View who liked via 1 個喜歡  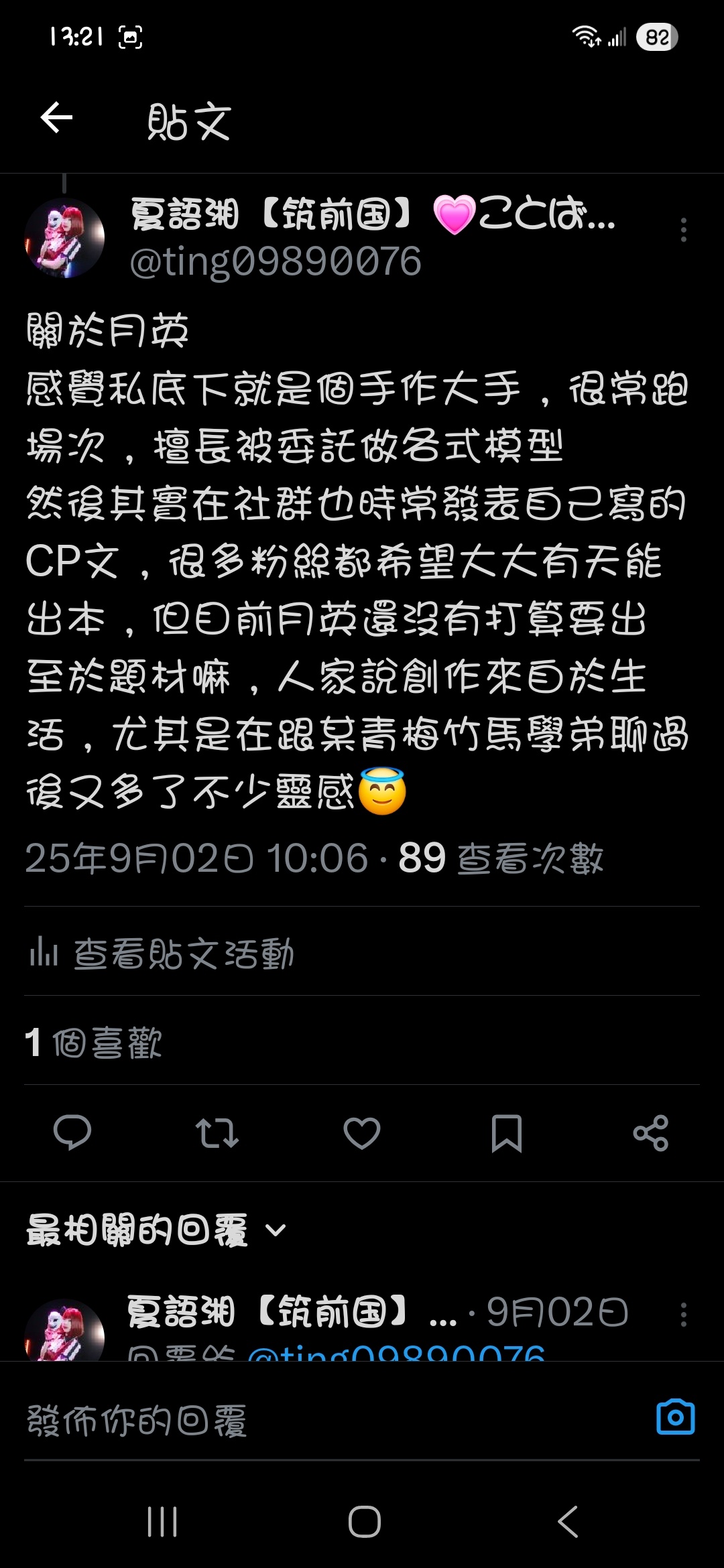click(x=94, y=1043)
